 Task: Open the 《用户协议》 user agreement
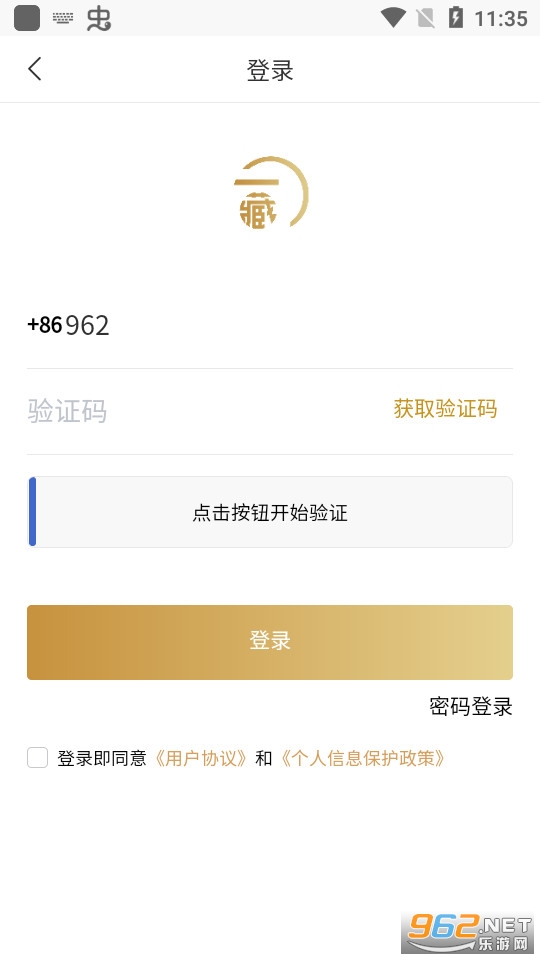click(201, 759)
